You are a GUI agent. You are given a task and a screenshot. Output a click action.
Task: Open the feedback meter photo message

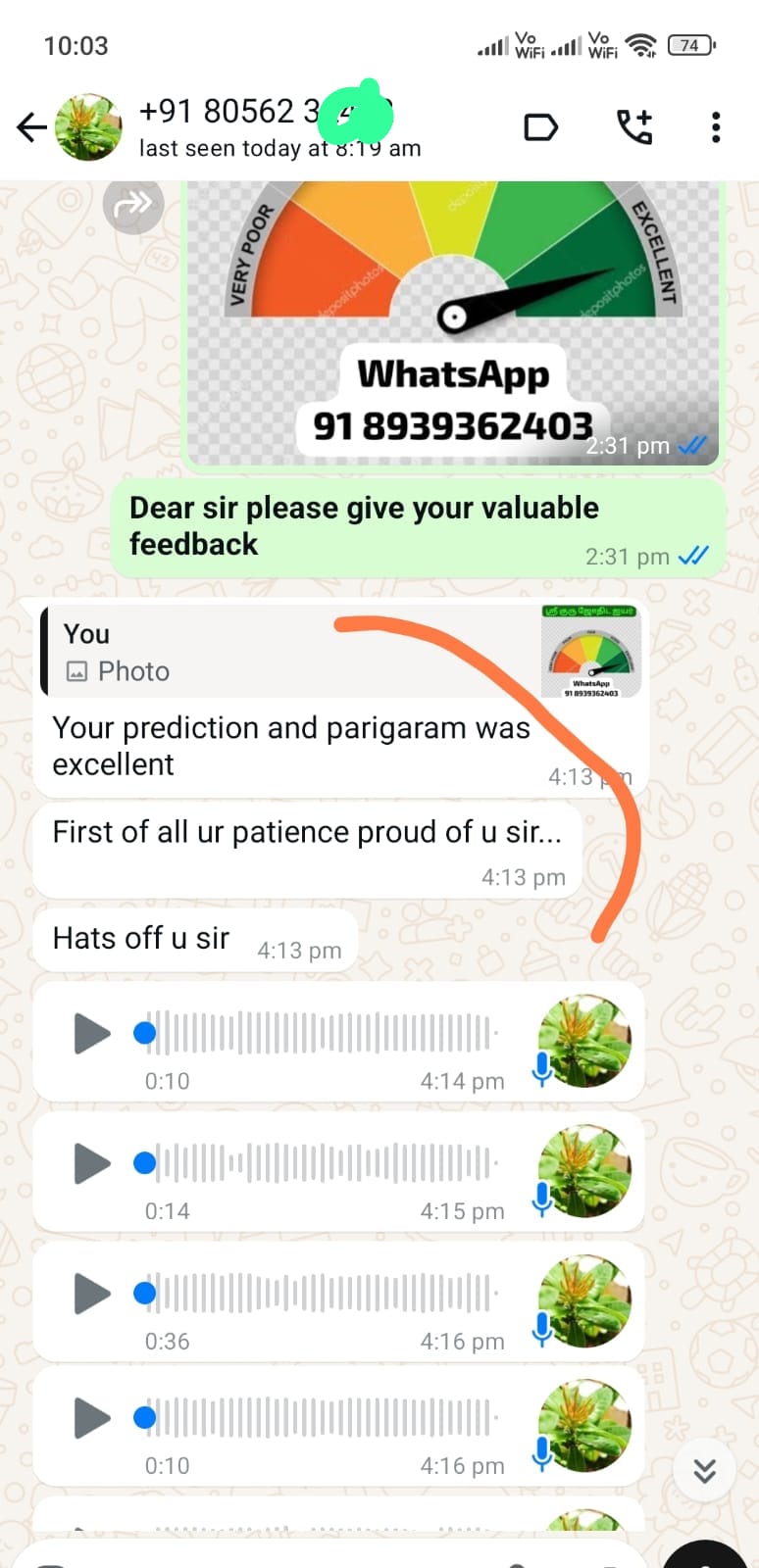[453, 314]
